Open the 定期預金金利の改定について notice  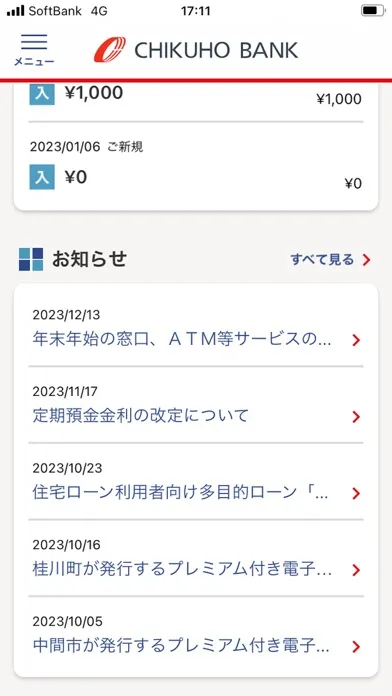pos(196,405)
